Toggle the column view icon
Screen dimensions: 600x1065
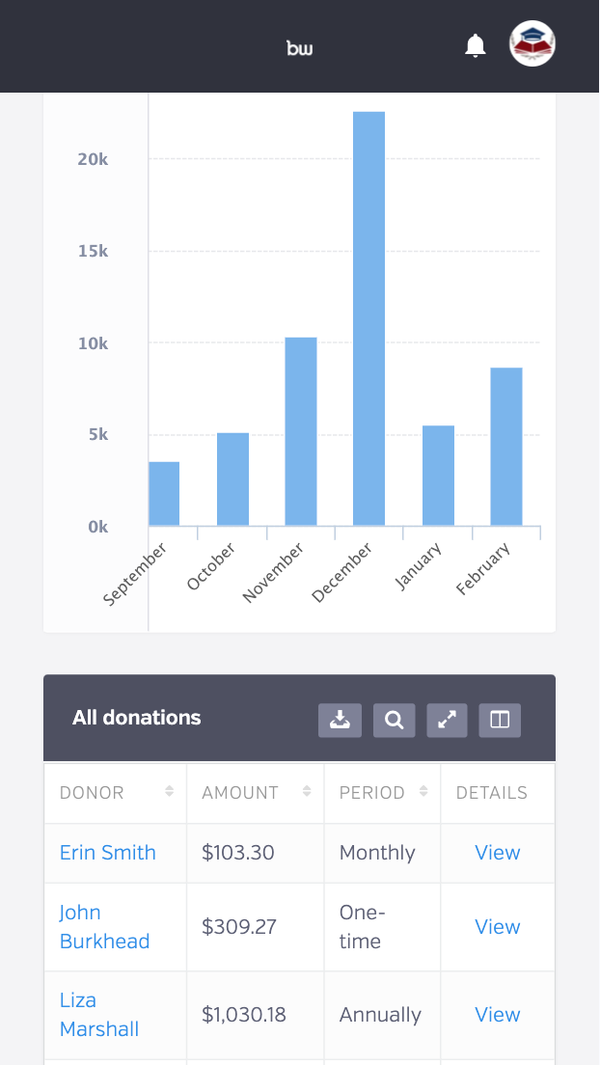coord(500,720)
